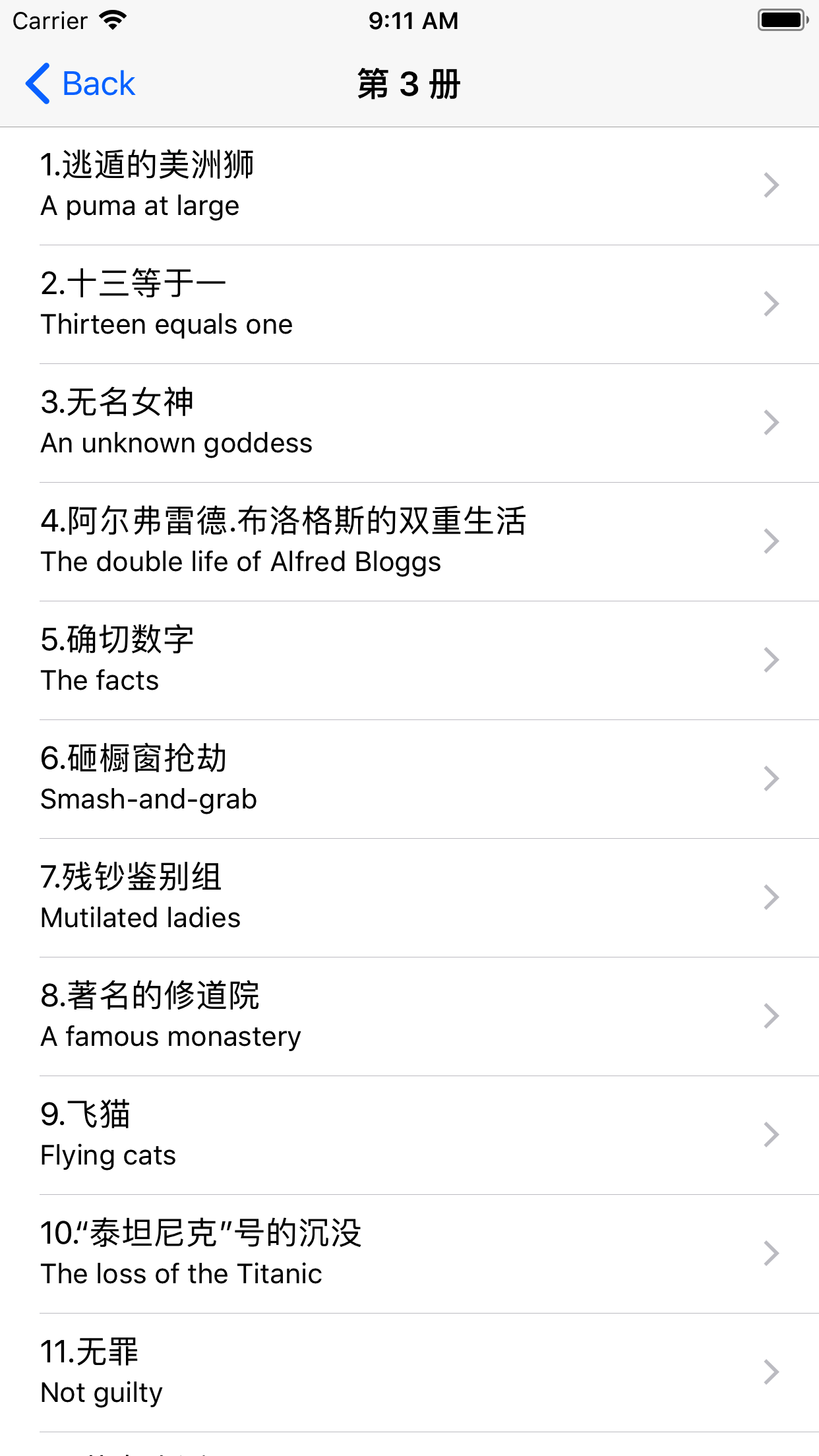Open lesson 1 A puma at large

409,186
